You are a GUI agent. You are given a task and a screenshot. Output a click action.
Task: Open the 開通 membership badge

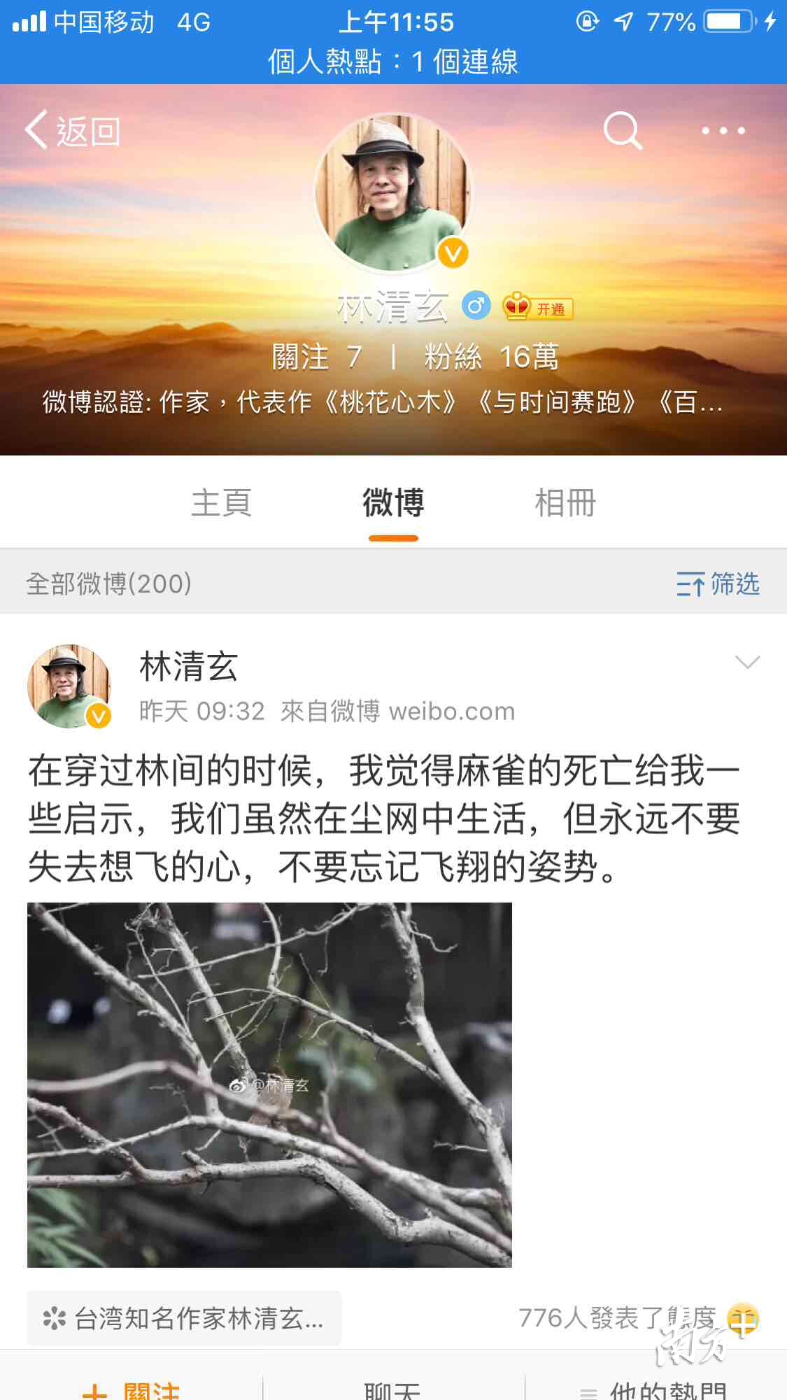(539, 308)
